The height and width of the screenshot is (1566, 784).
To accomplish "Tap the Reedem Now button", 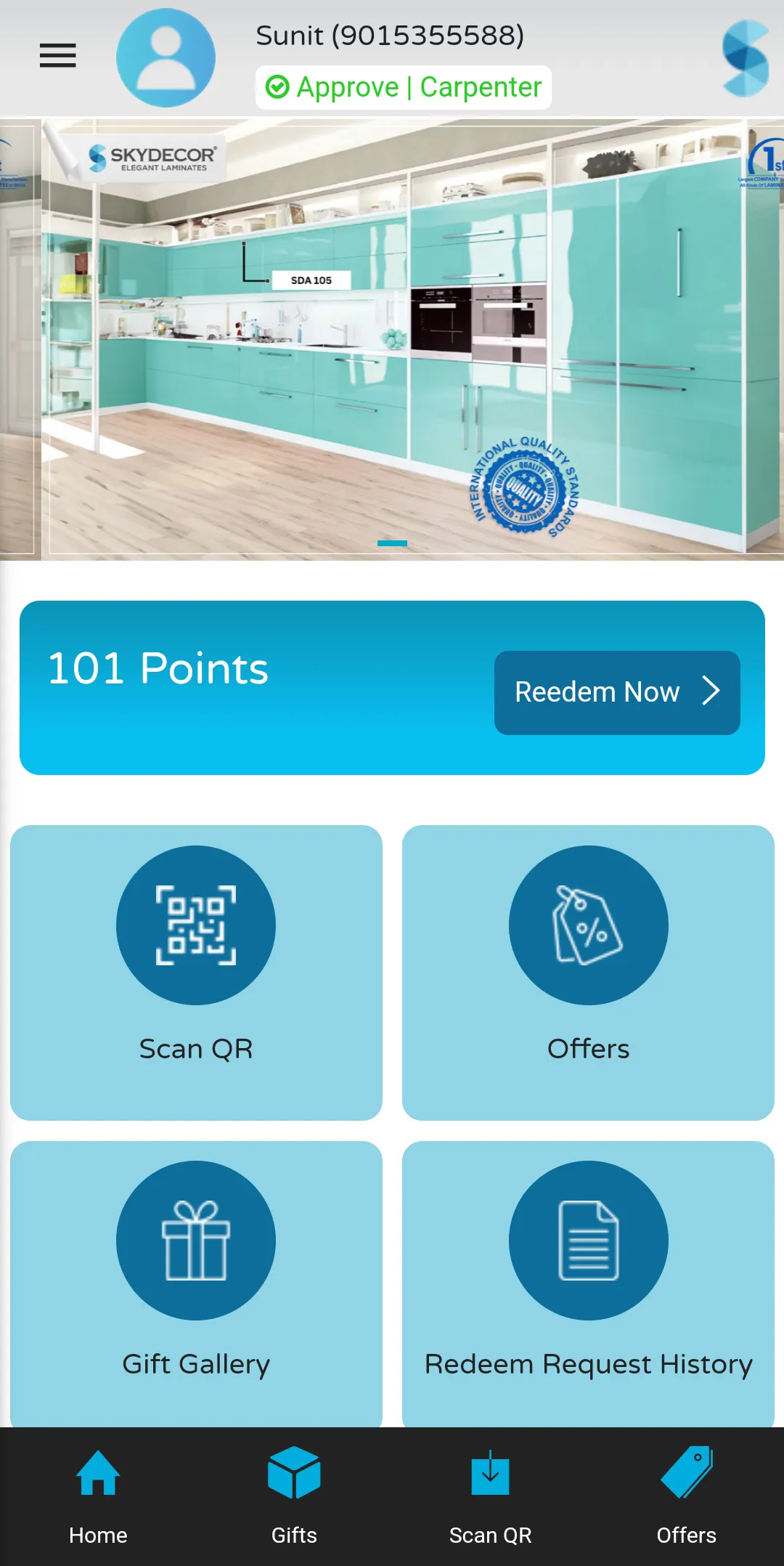I will click(x=616, y=692).
